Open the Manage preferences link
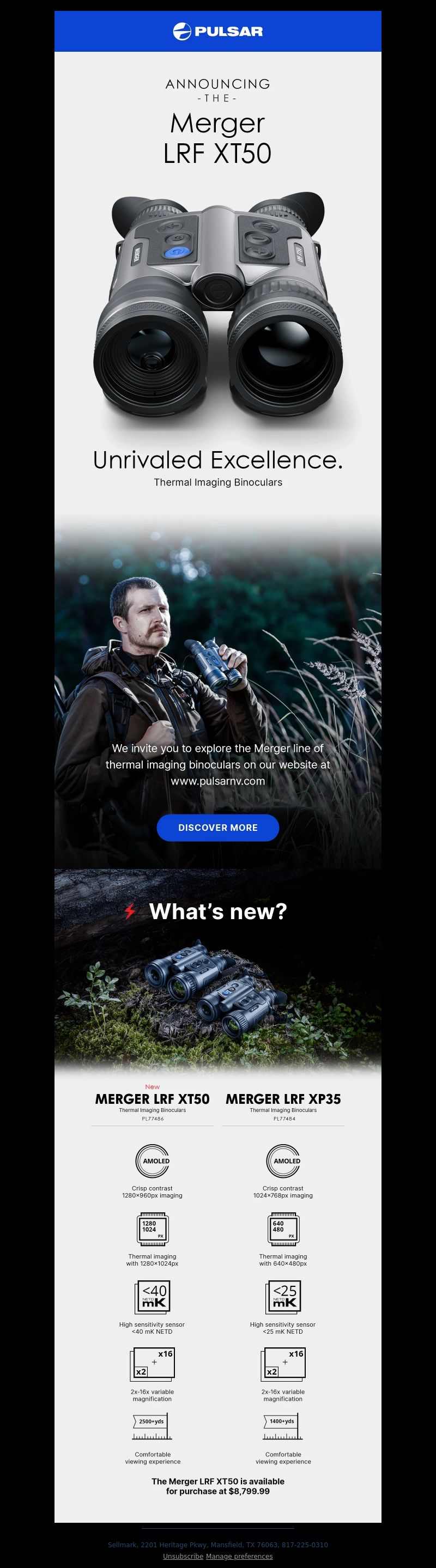Image resolution: width=436 pixels, height=1568 pixels. pos(239,1556)
